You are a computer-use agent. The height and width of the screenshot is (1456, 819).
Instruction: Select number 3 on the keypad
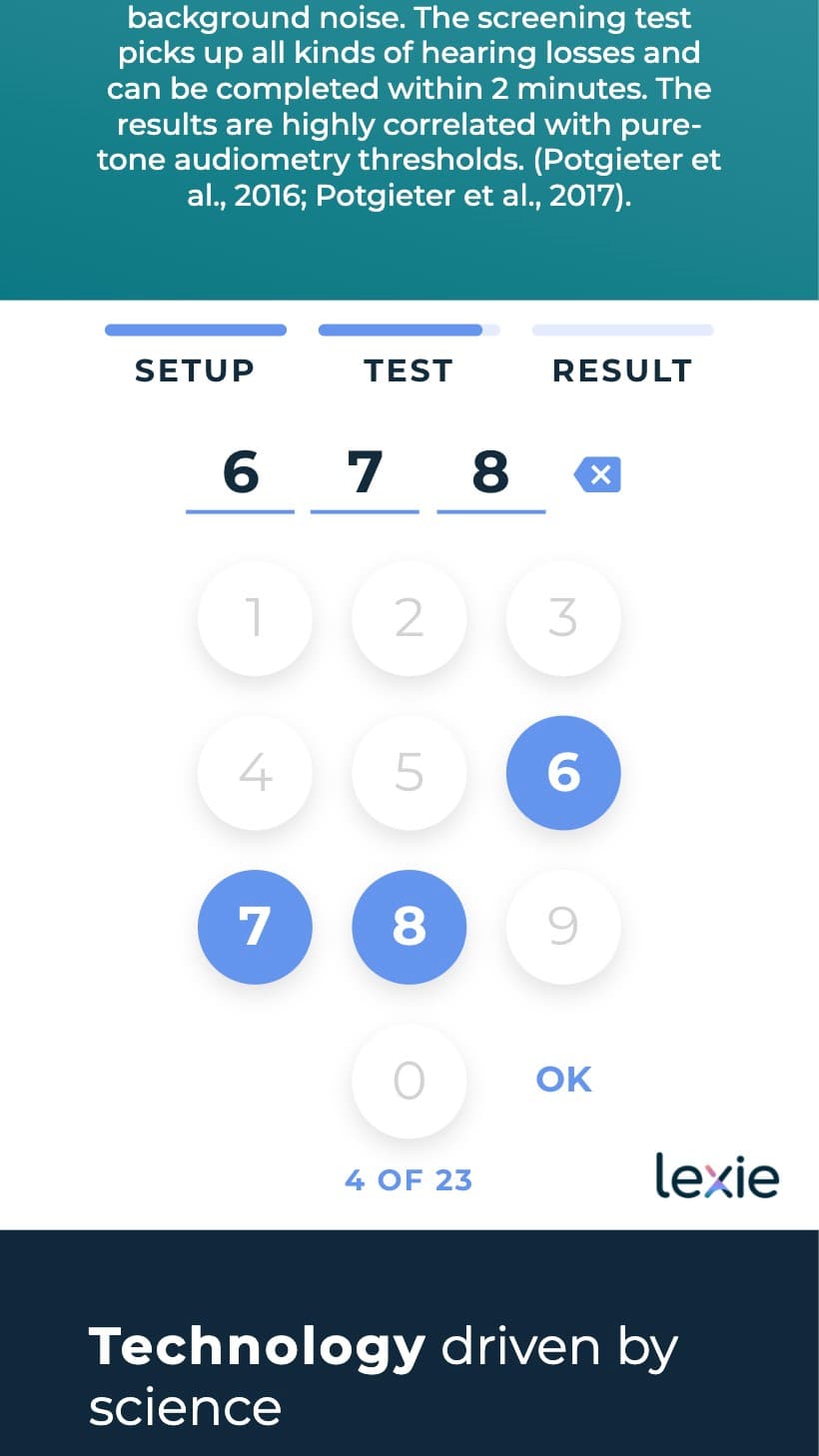pos(563,618)
